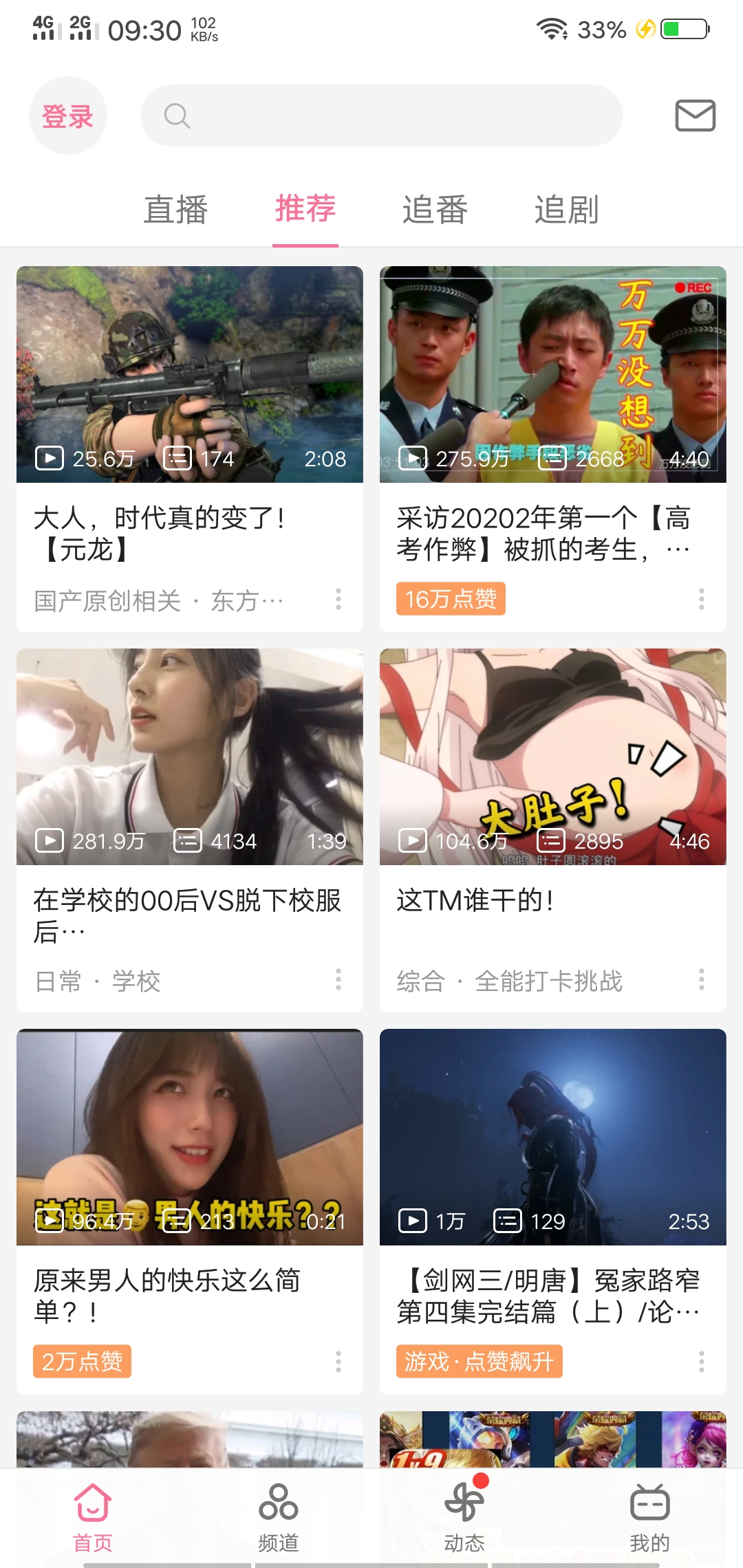Open the search box

click(382, 116)
